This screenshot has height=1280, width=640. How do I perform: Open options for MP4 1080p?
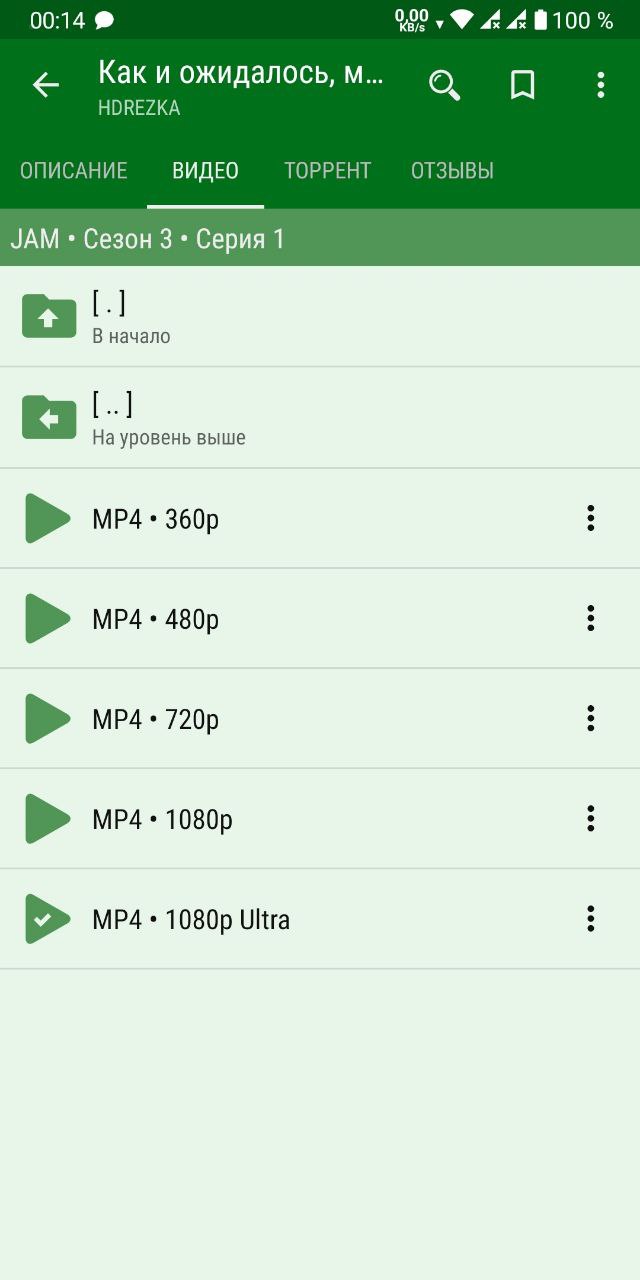click(591, 818)
